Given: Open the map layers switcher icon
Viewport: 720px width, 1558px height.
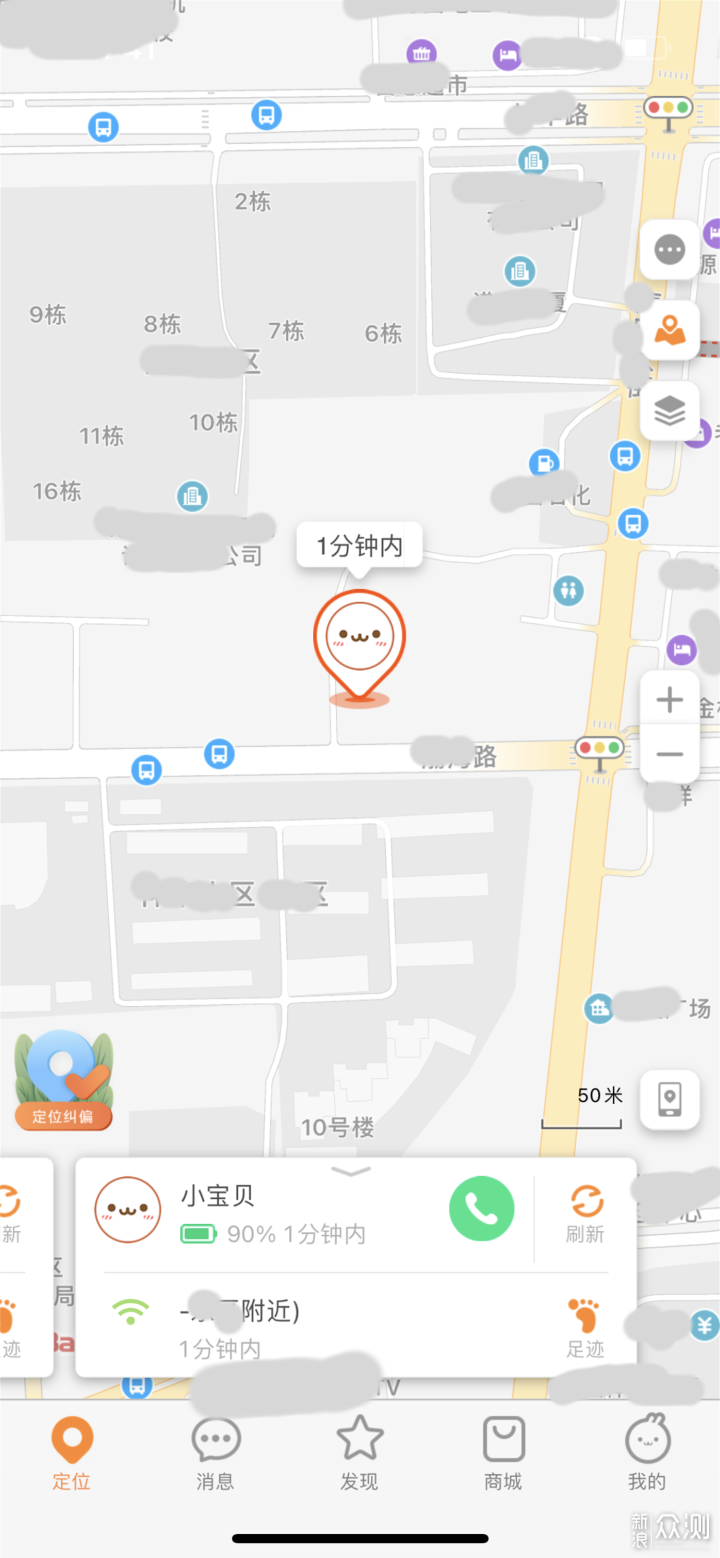Looking at the screenshot, I should (x=668, y=411).
